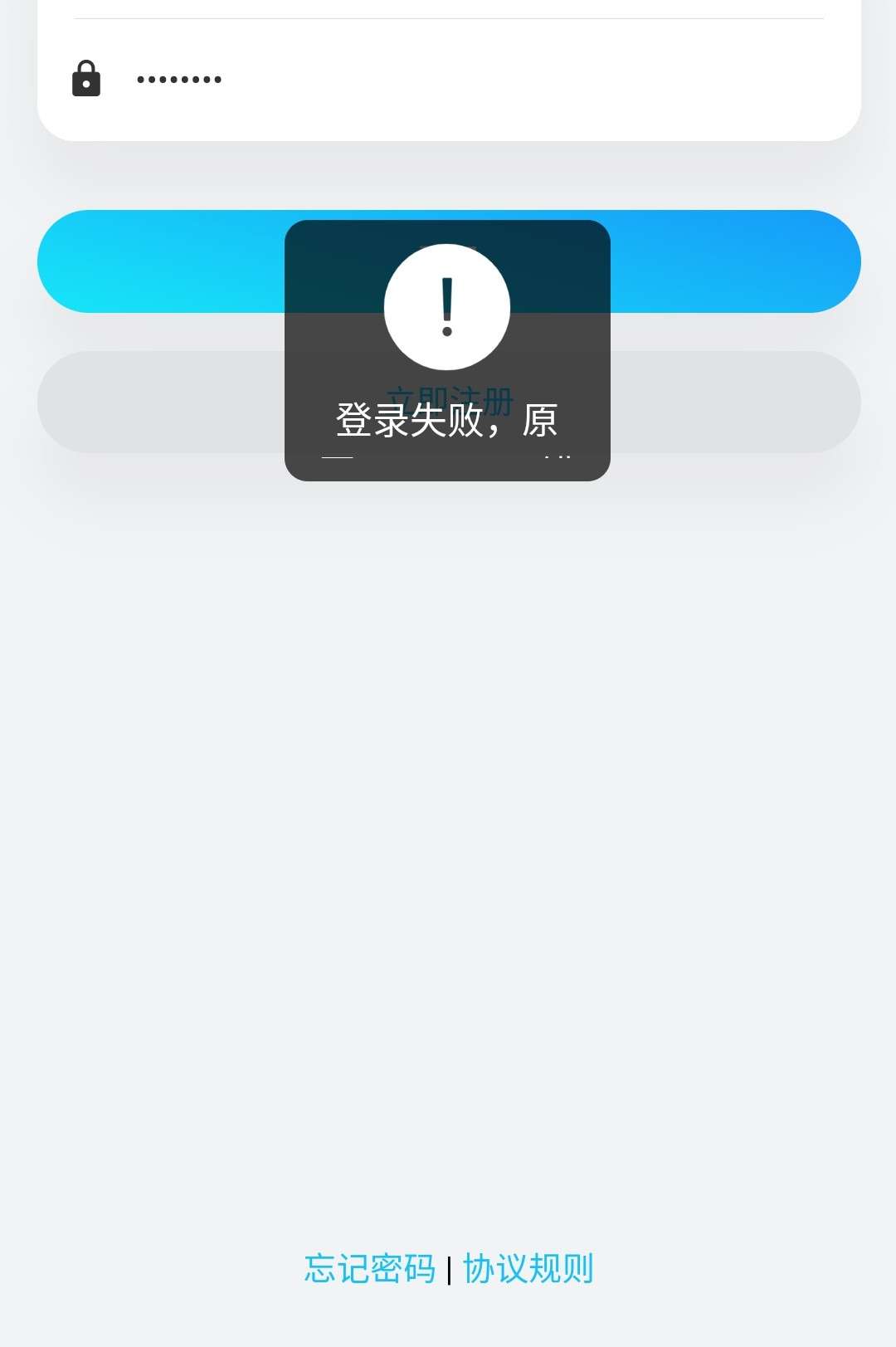Tap the masked password dots to edit

(x=179, y=79)
